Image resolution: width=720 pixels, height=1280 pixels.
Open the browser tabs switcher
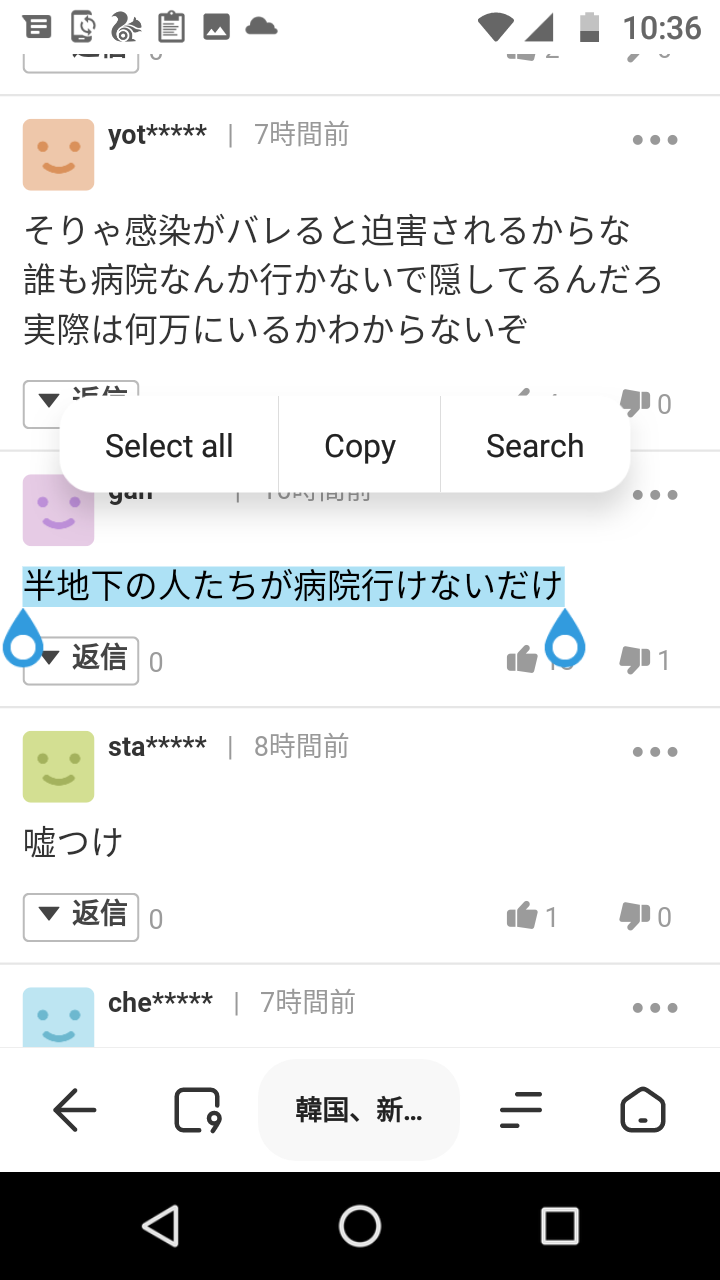197,1110
